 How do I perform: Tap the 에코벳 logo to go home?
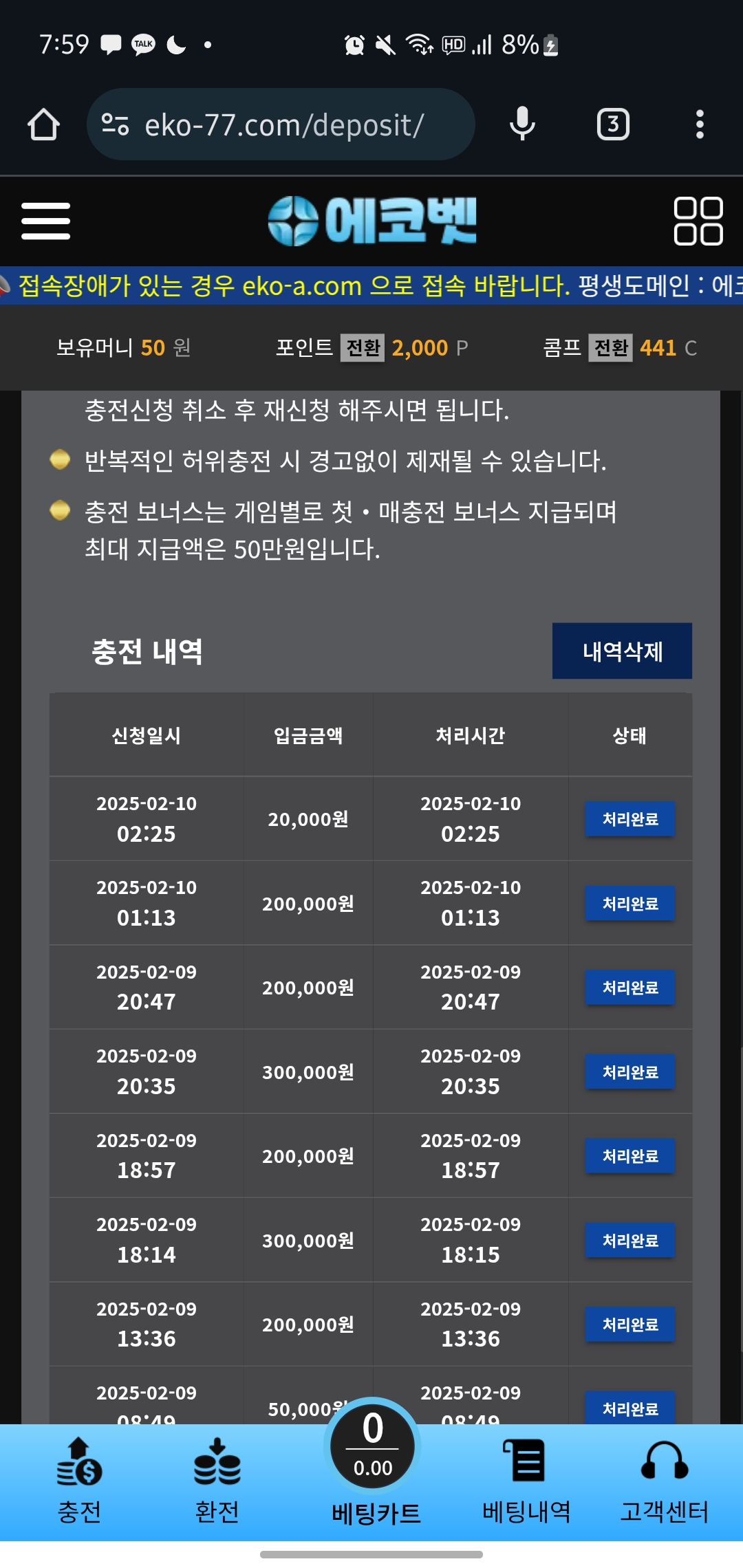tap(371, 221)
